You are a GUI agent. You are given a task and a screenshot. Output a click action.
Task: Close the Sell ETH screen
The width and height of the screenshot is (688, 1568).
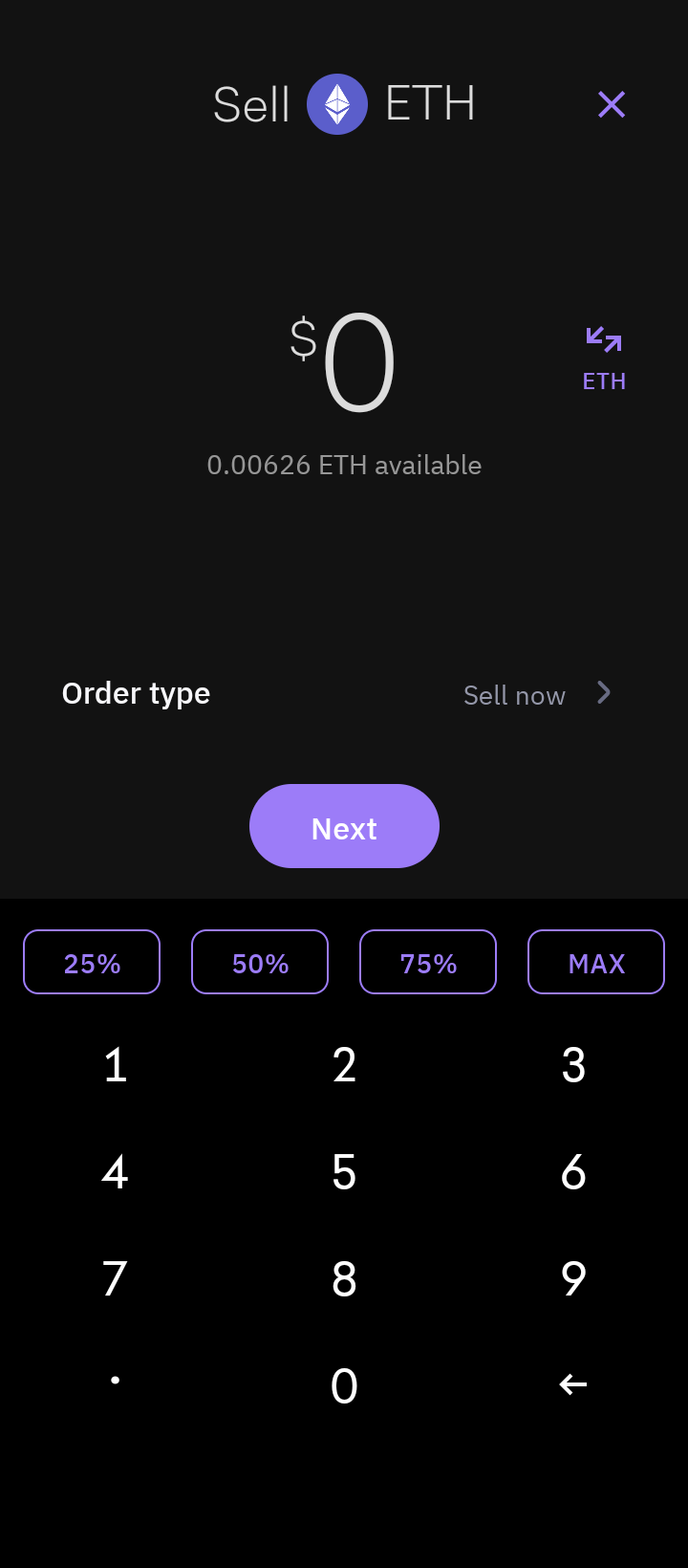pos(612,104)
